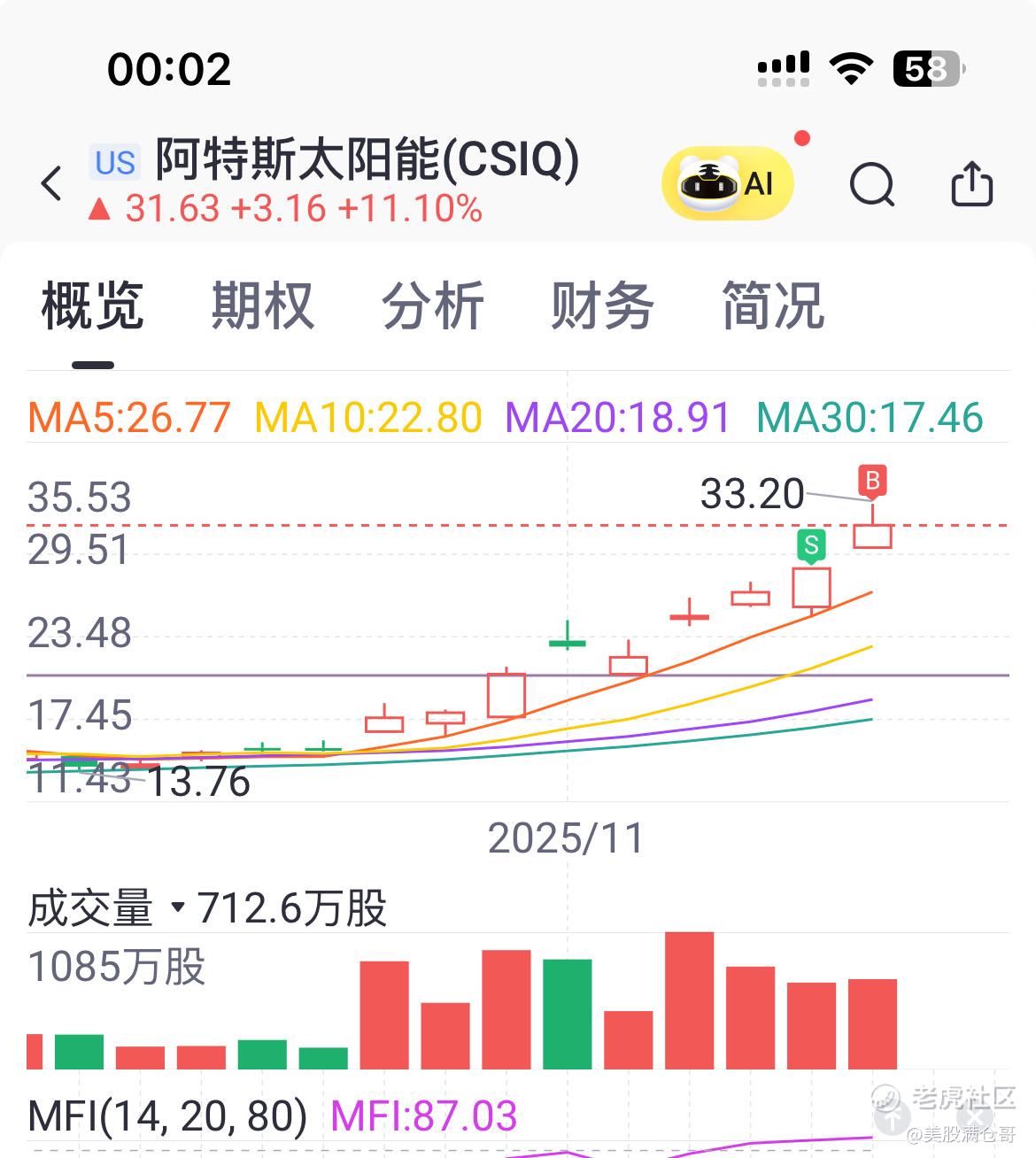Go back using the arrow
Image resolution: width=1036 pixels, height=1158 pixels.
point(51,184)
